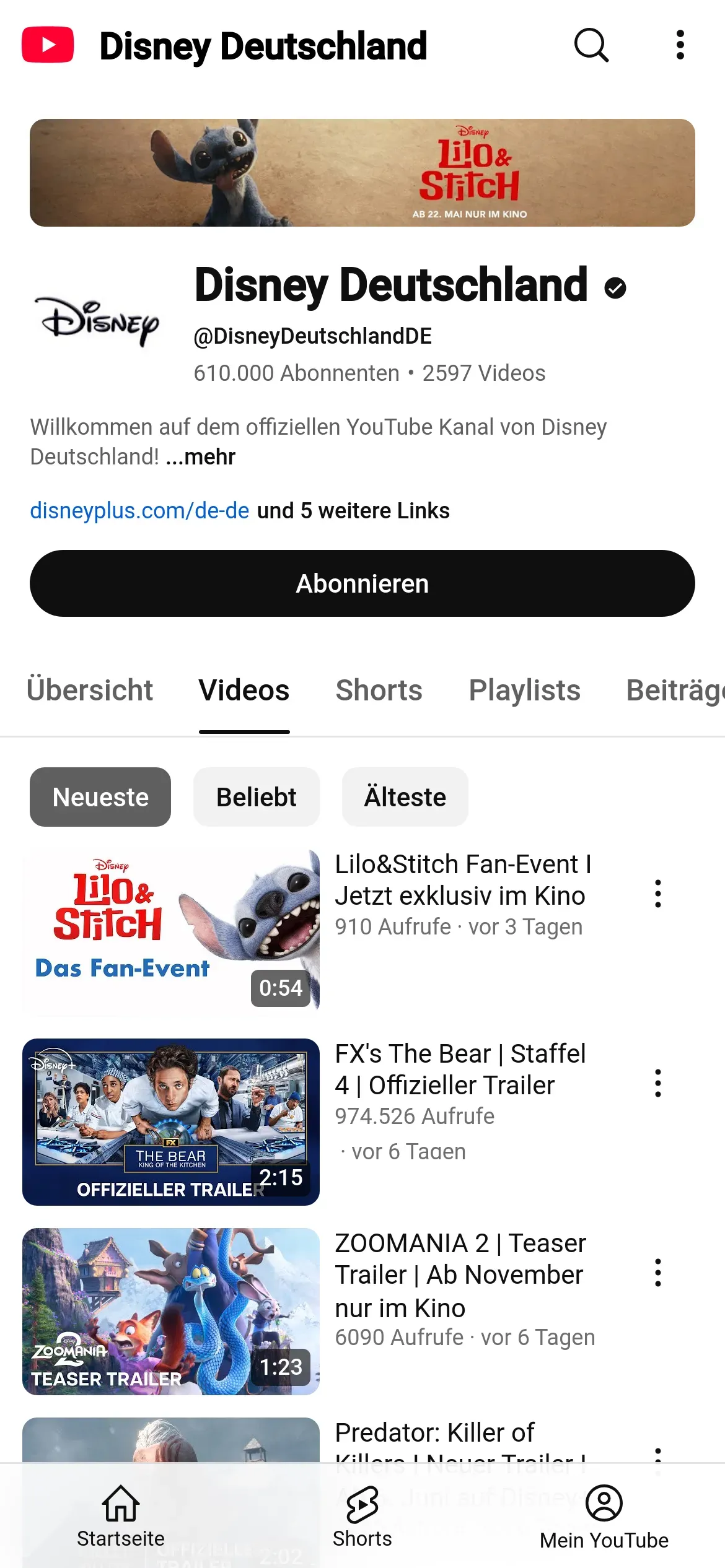Open the disneyplus.com/de-de link
Image resolution: width=725 pixels, height=1568 pixels.
coord(139,511)
